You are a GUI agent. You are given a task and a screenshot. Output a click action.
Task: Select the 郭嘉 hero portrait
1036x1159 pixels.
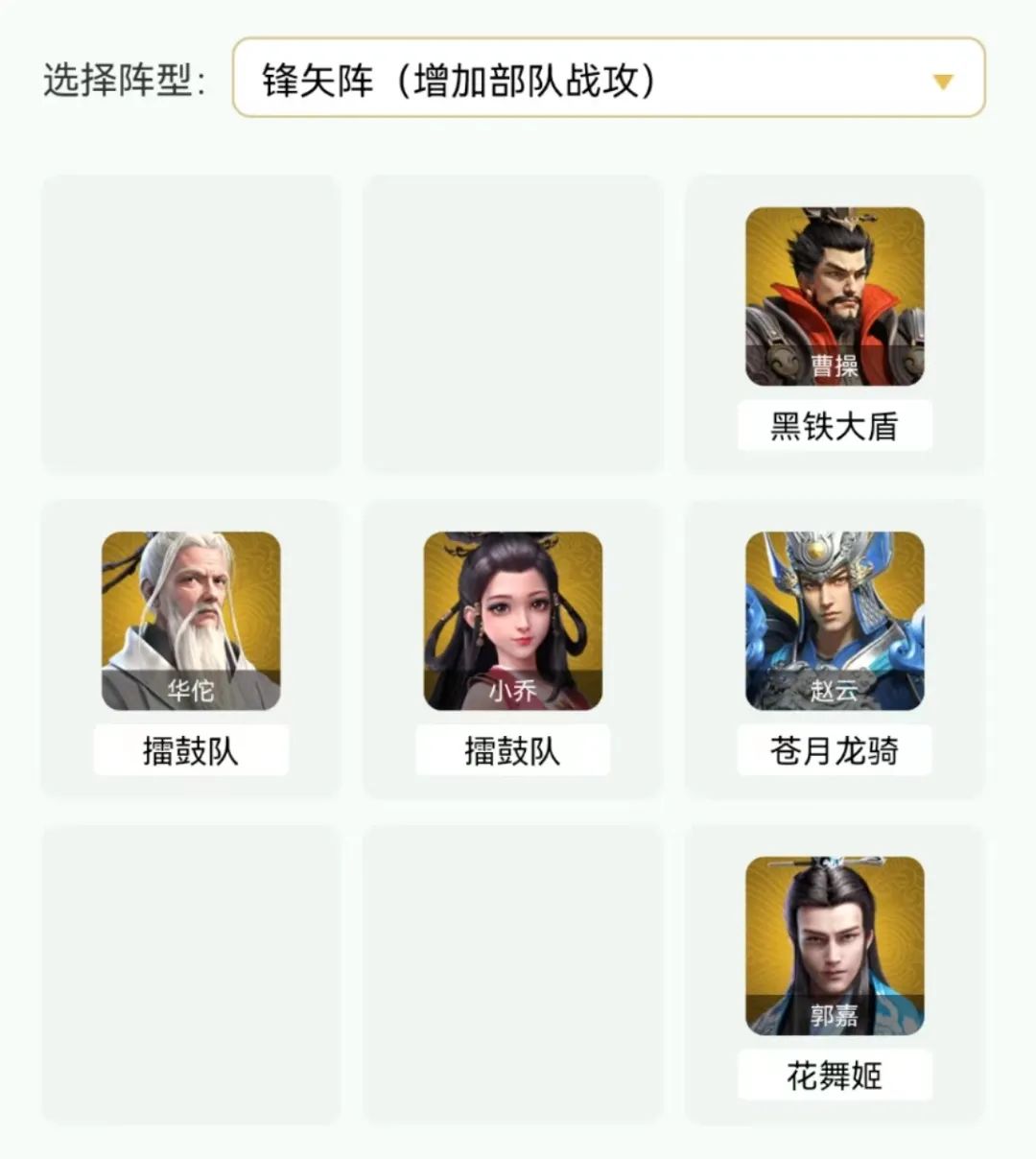[835, 946]
